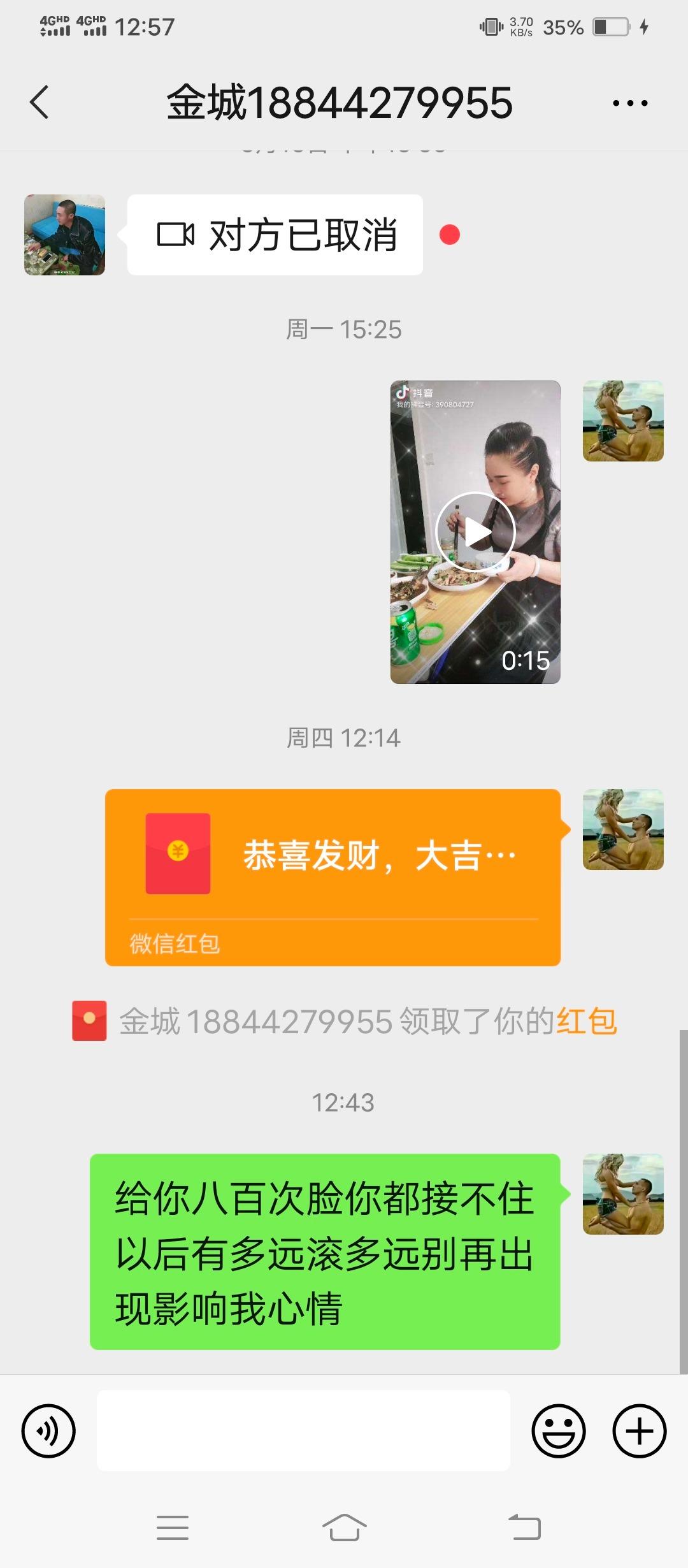
Task: Tap the orange 红包 link in the notice
Action: (x=587, y=1021)
